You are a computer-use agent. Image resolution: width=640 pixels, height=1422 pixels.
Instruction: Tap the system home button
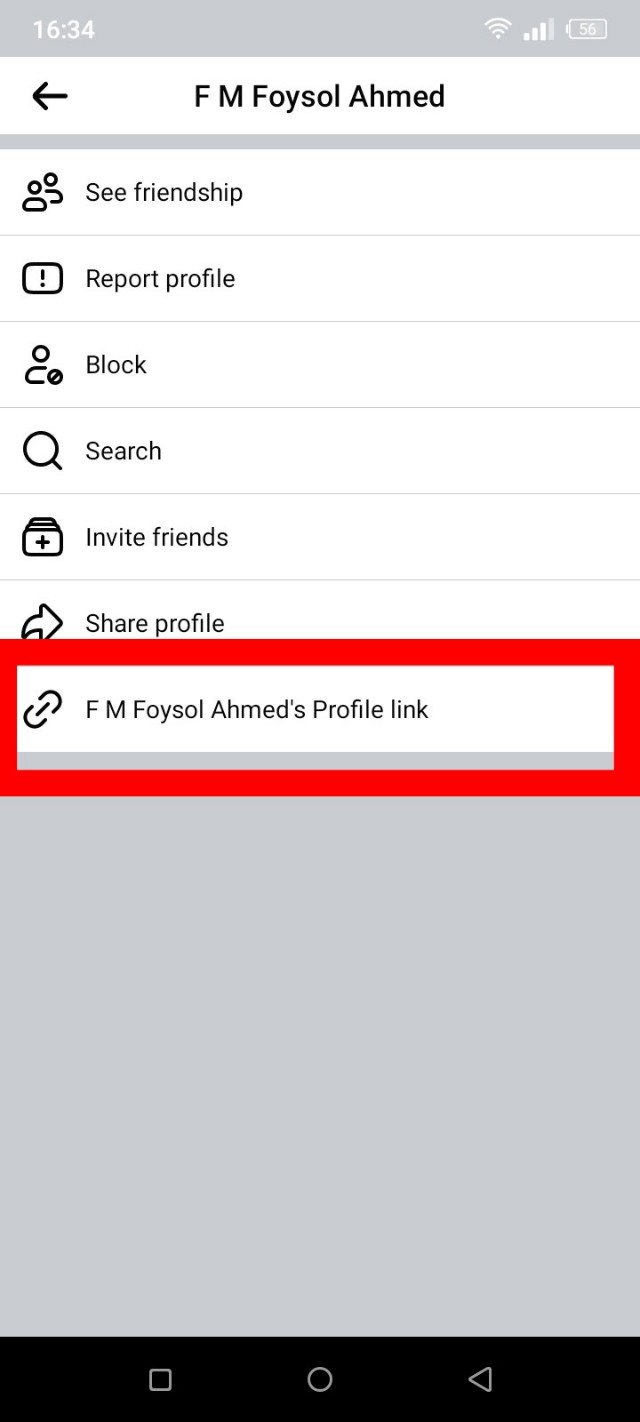coord(320,1380)
